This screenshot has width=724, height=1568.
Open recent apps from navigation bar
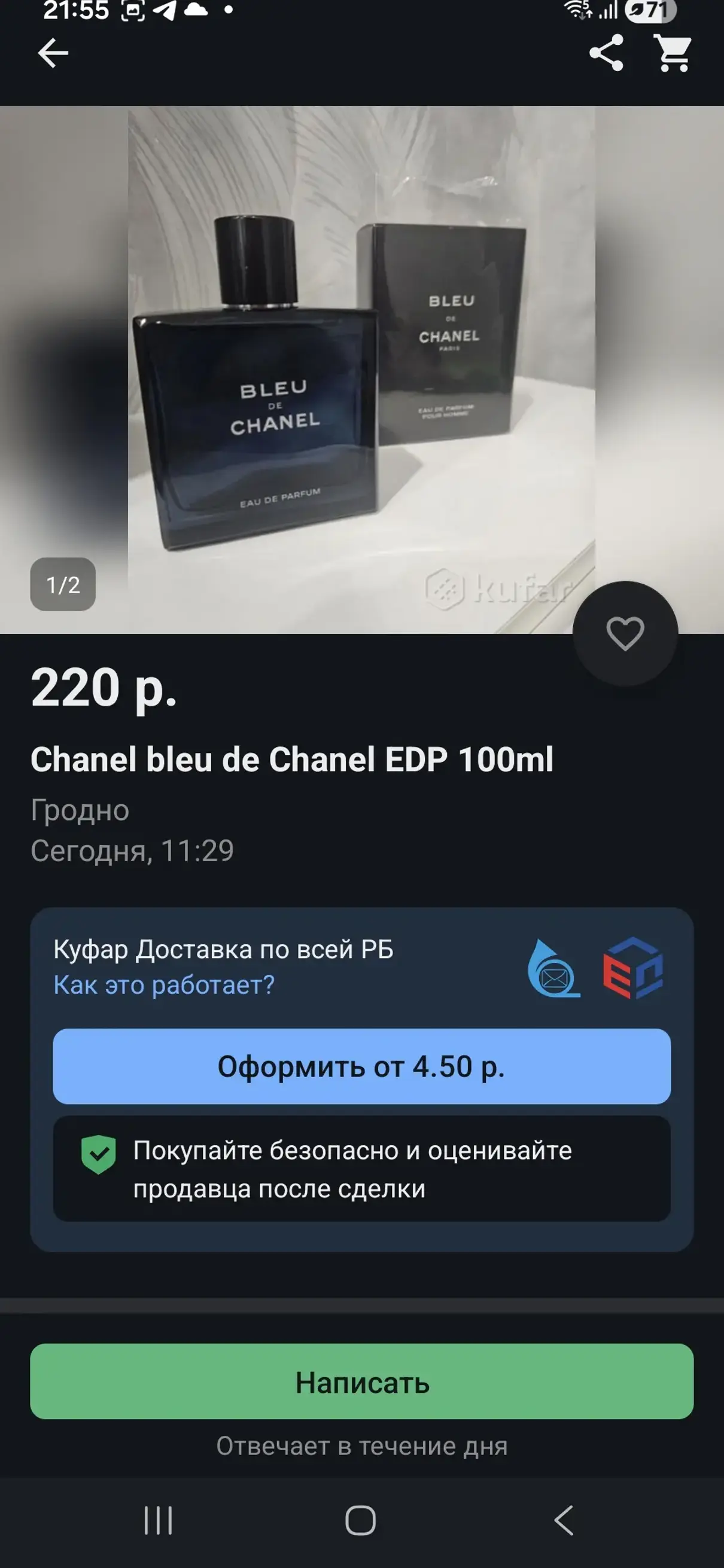[159, 1521]
